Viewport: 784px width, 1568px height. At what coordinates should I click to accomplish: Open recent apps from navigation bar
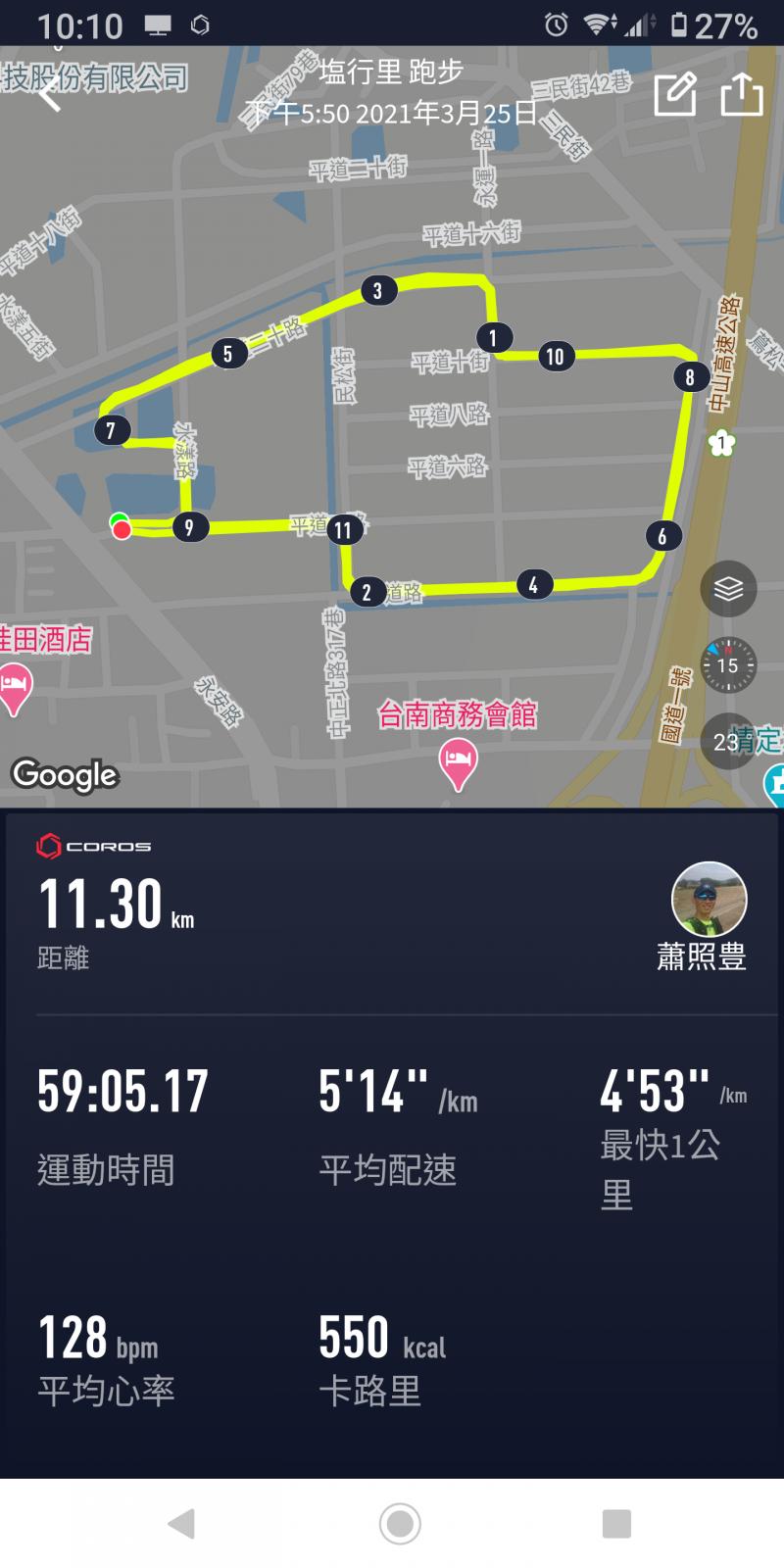[x=616, y=1523]
